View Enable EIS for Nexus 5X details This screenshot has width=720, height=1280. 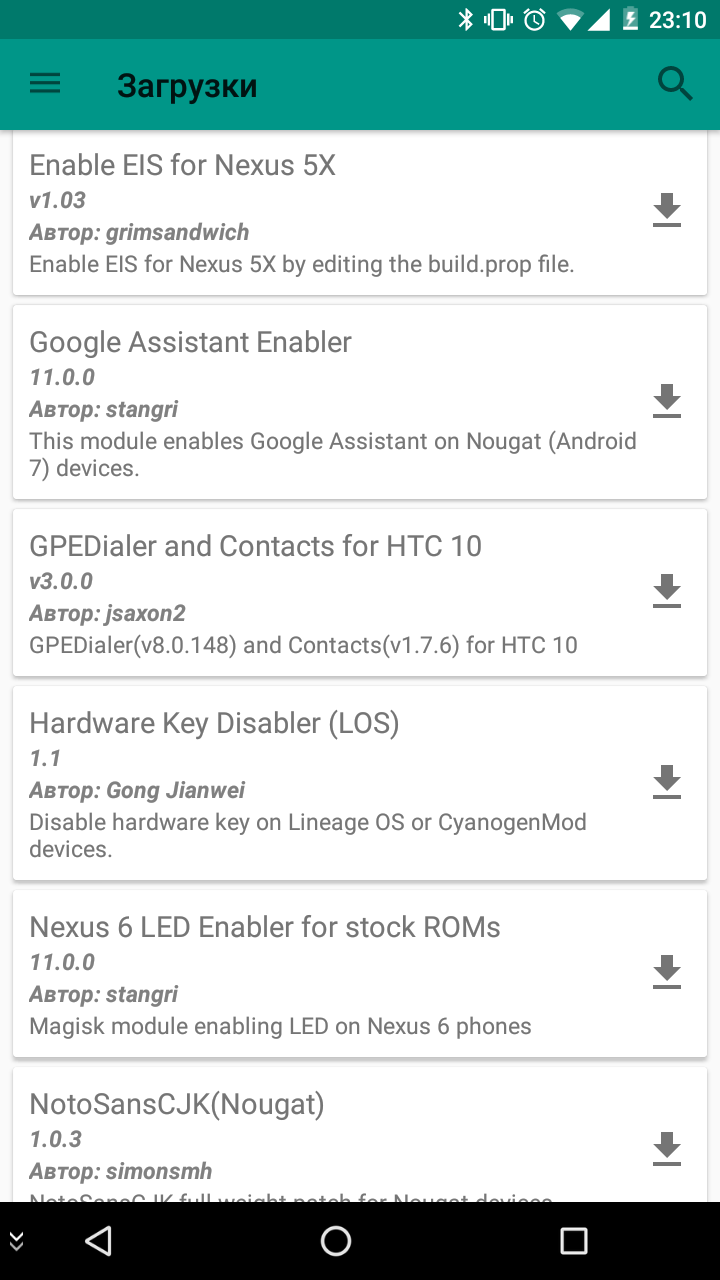(x=360, y=212)
